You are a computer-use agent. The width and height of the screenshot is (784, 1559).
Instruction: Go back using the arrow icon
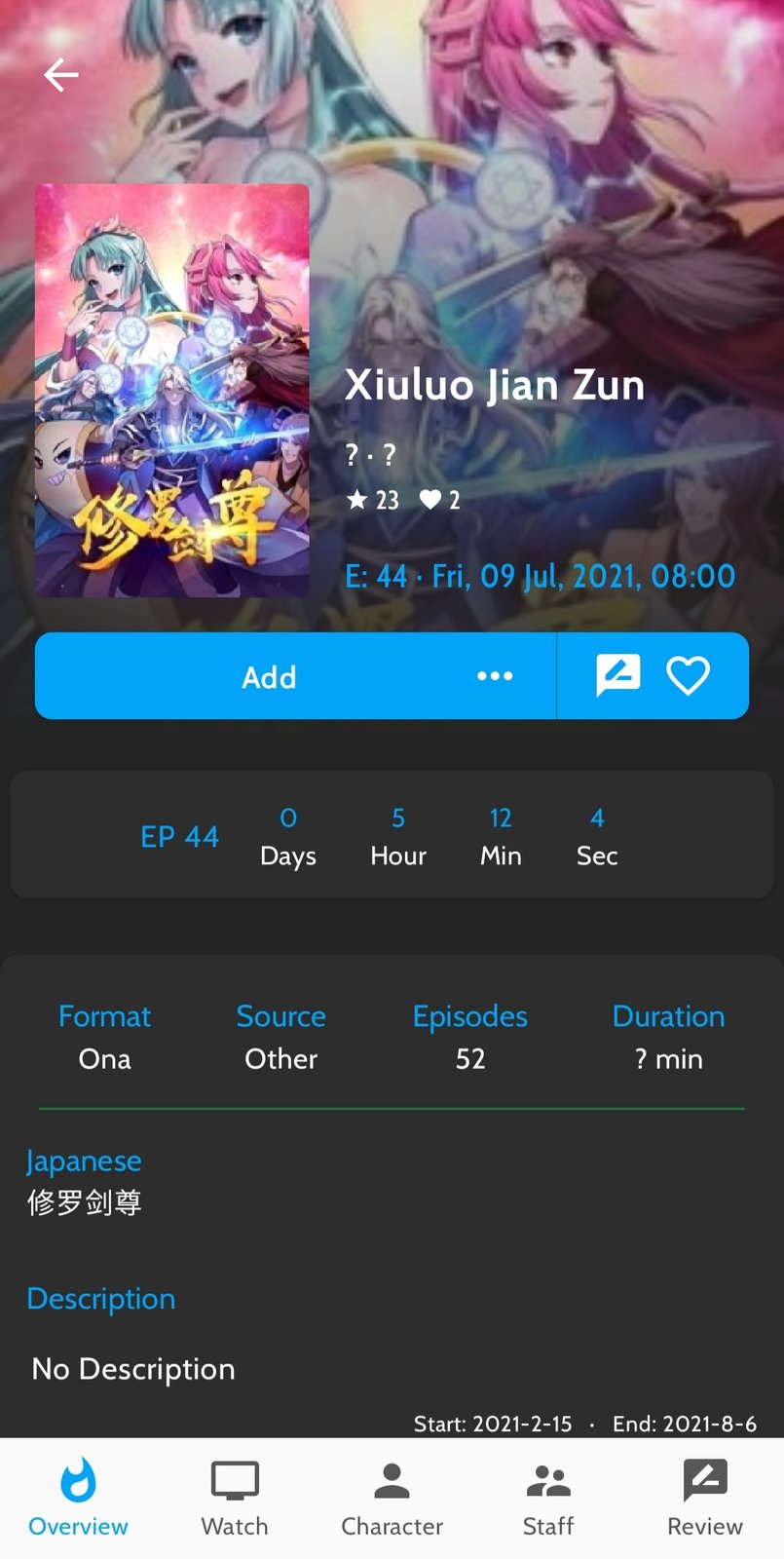coord(60,74)
